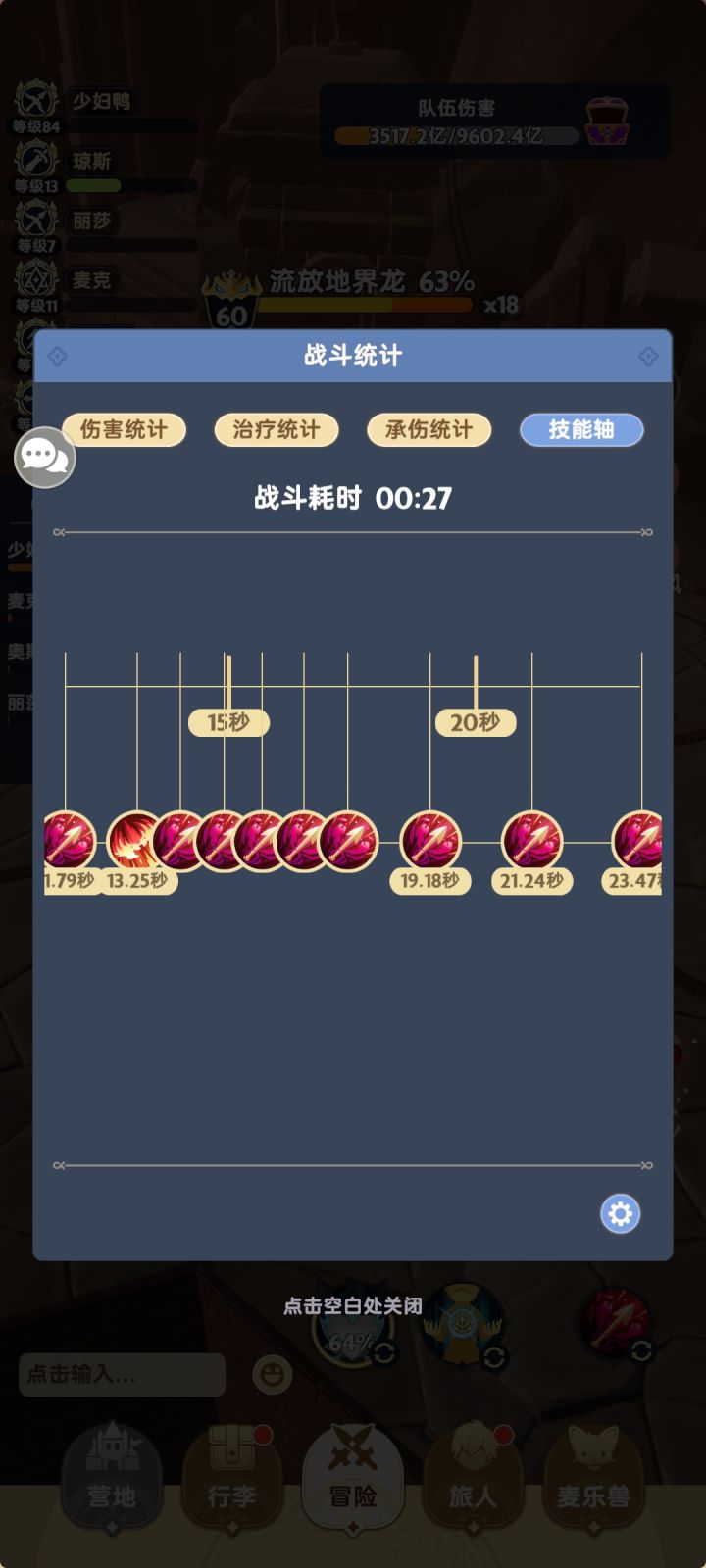
Task: Open the emoji picker beside the chat input
Action: click(273, 1375)
